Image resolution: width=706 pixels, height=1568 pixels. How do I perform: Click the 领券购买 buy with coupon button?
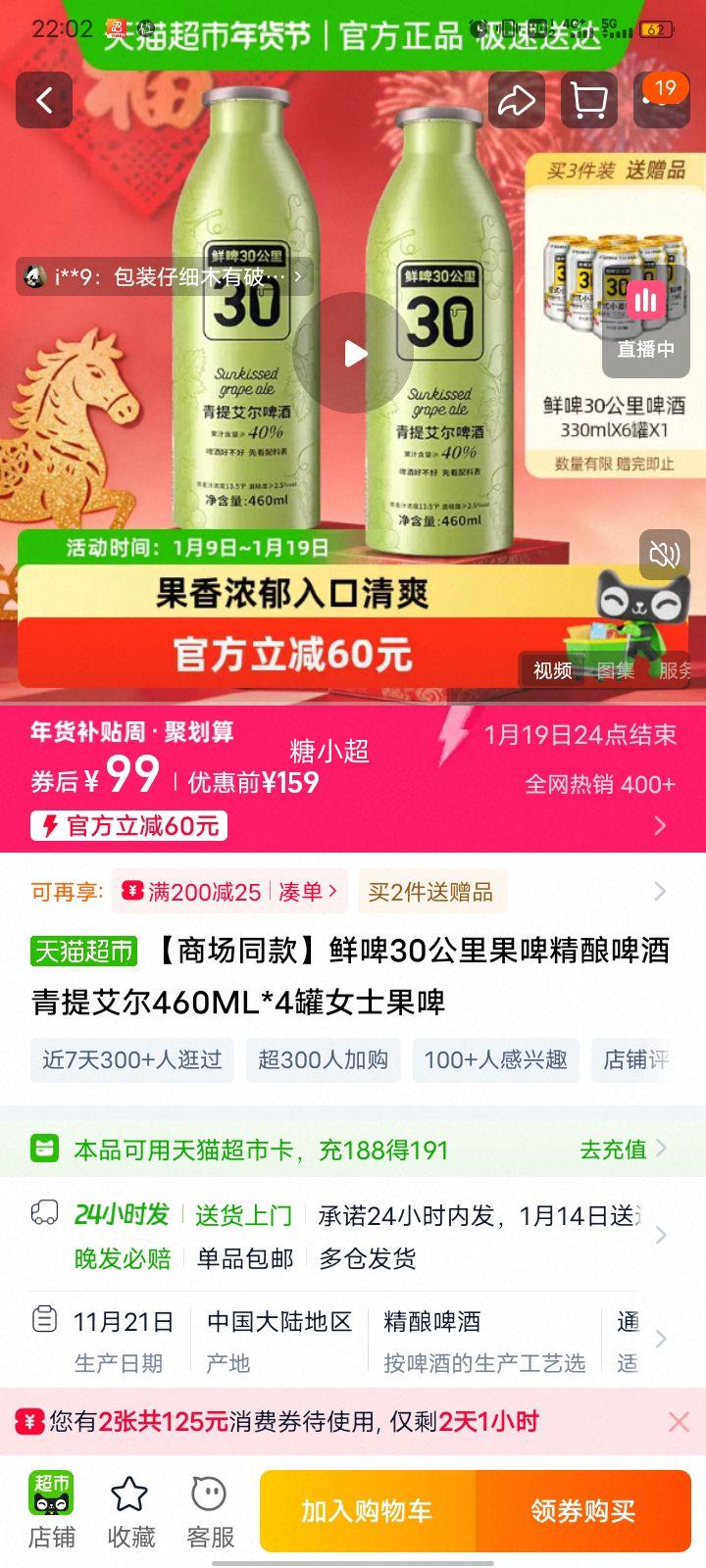click(x=582, y=1510)
